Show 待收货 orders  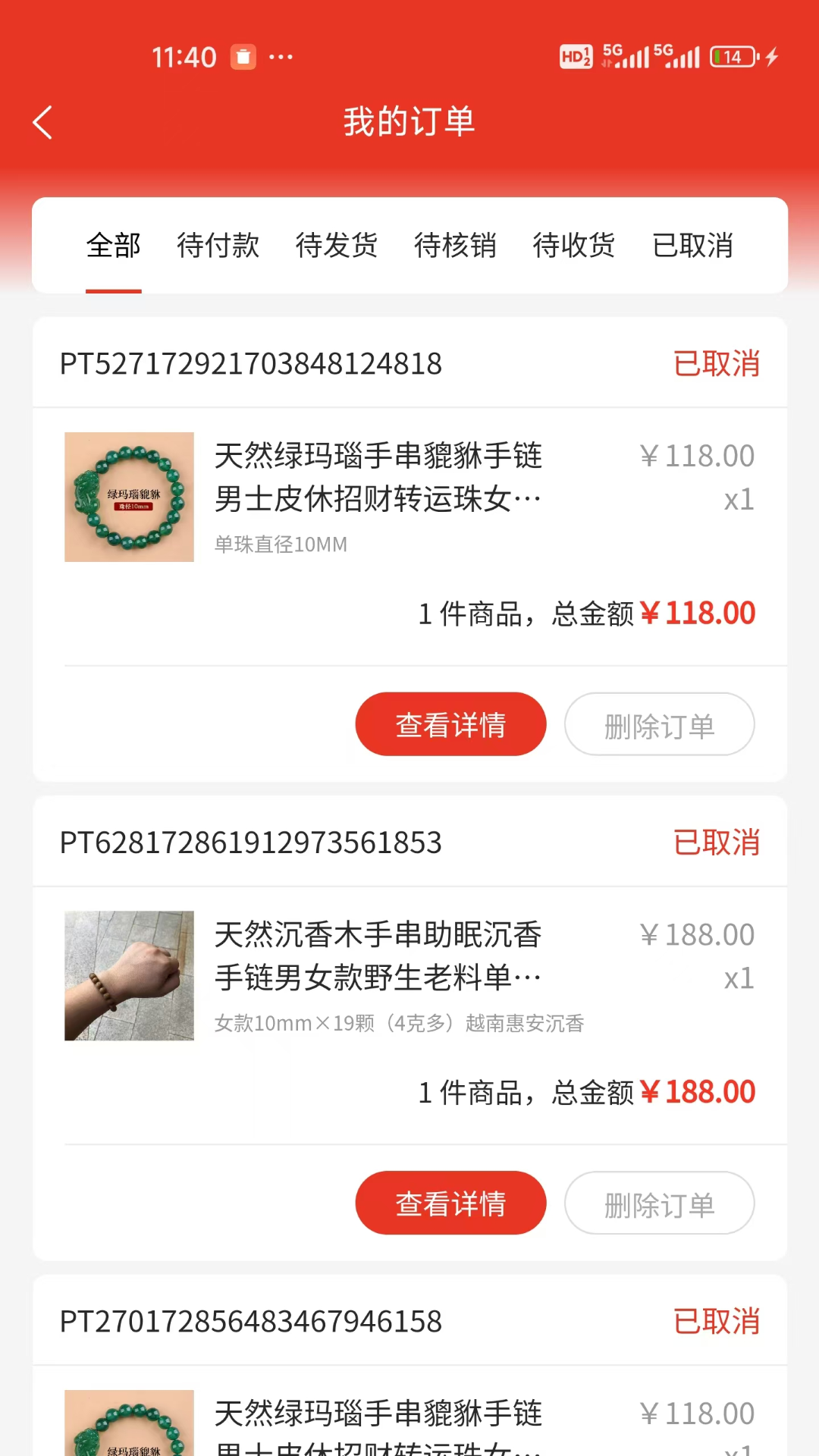[x=574, y=246]
